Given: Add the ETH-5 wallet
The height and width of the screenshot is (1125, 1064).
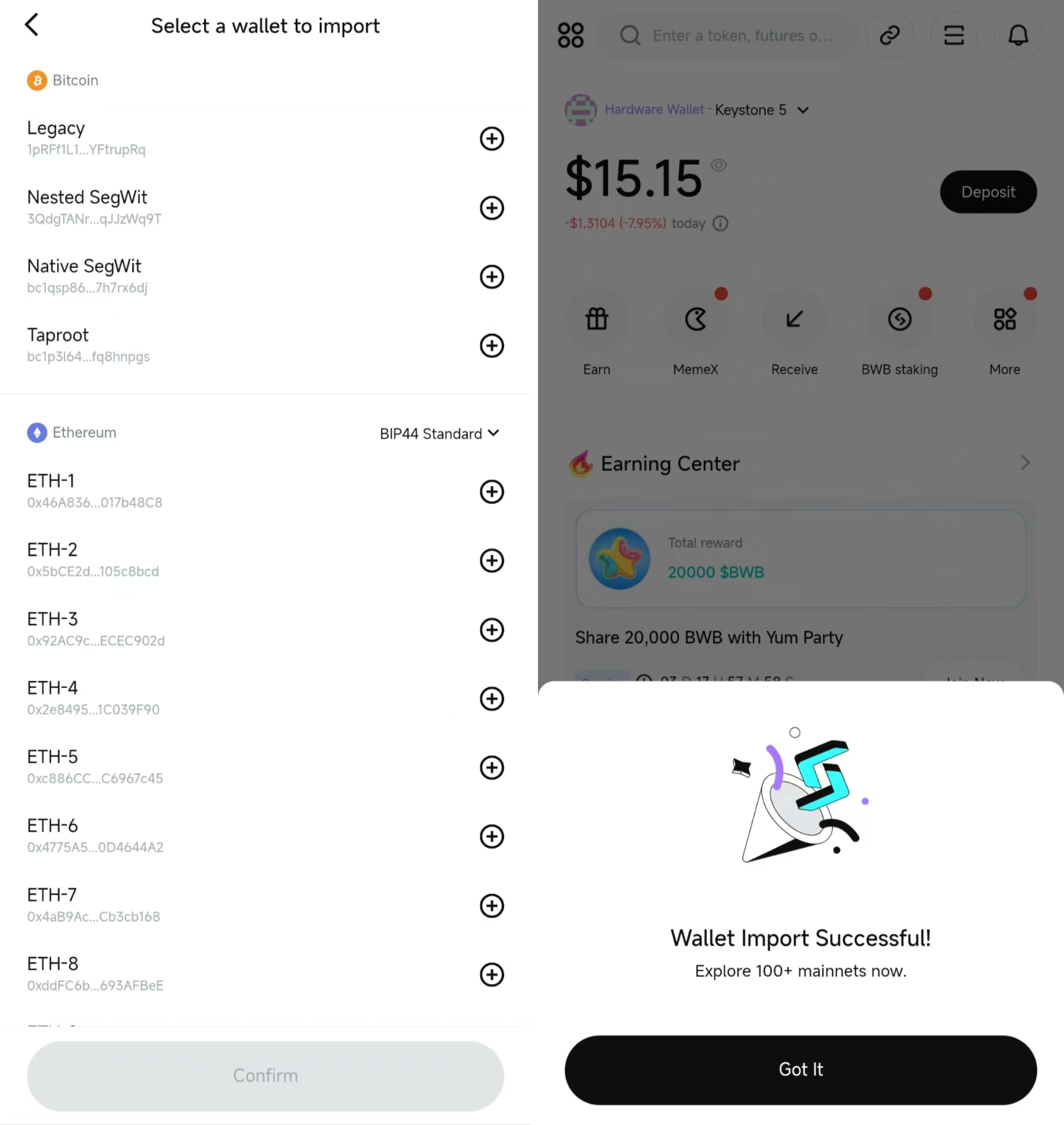Looking at the screenshot, I should point(491,768).
